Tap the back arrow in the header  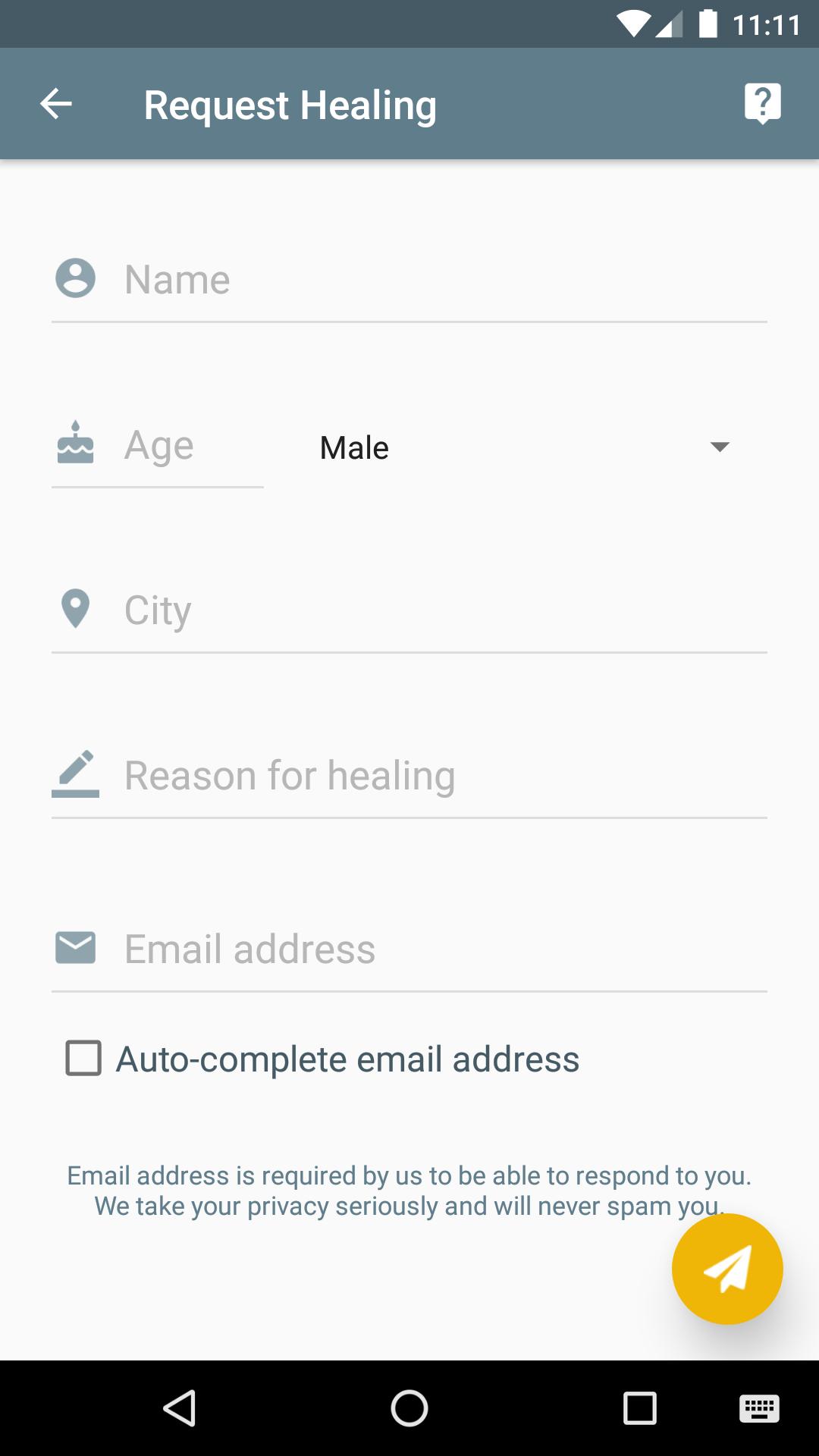55,103
